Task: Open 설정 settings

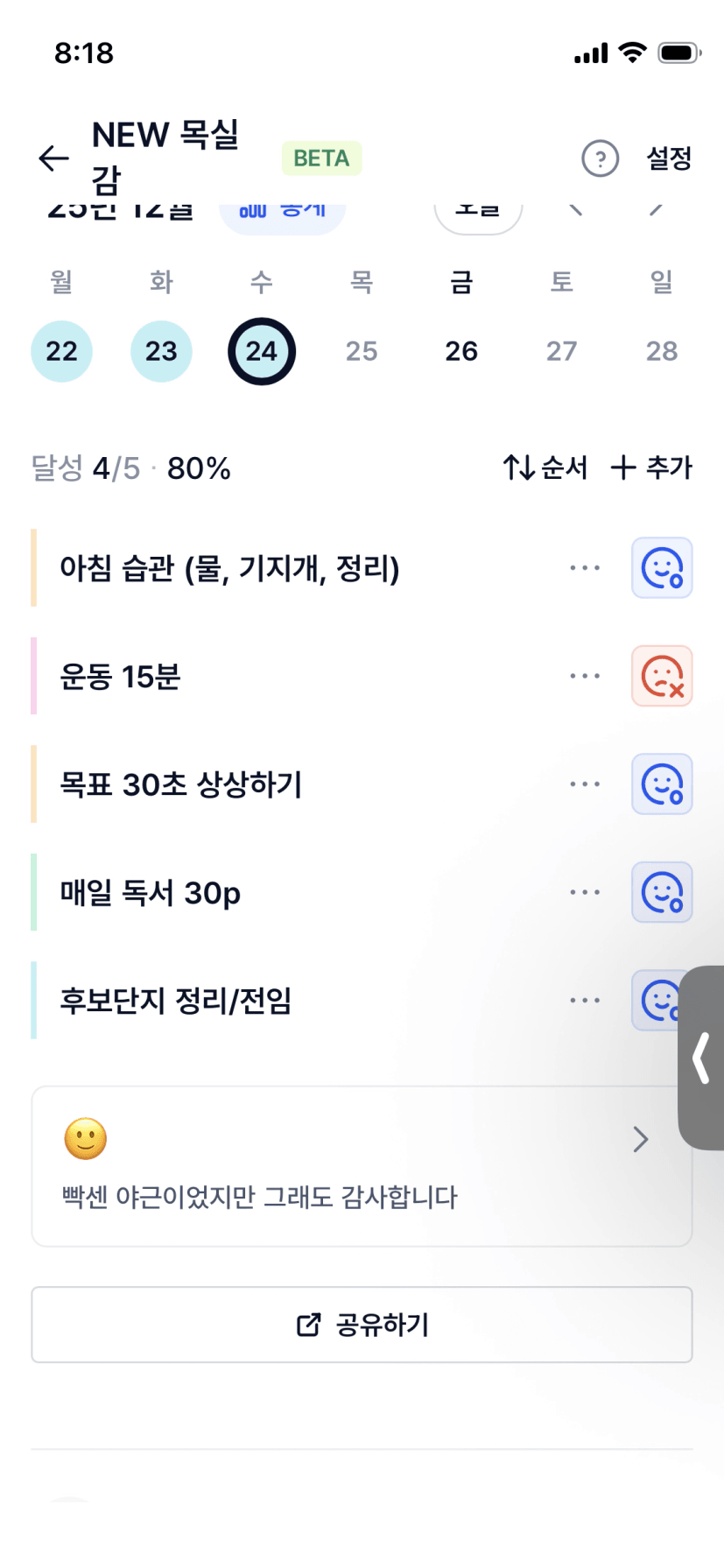Action: pos(669,158)
